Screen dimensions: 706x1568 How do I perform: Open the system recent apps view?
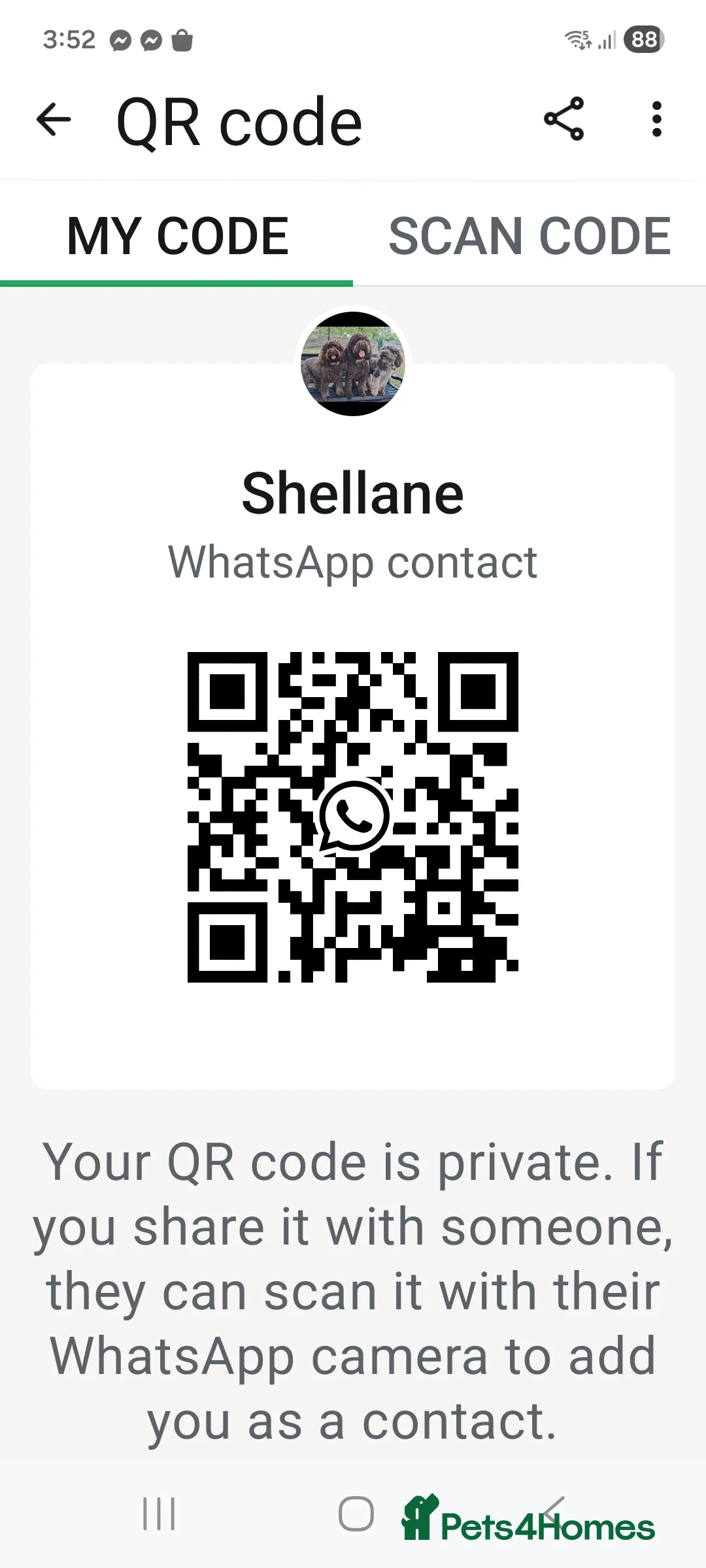159,1514
